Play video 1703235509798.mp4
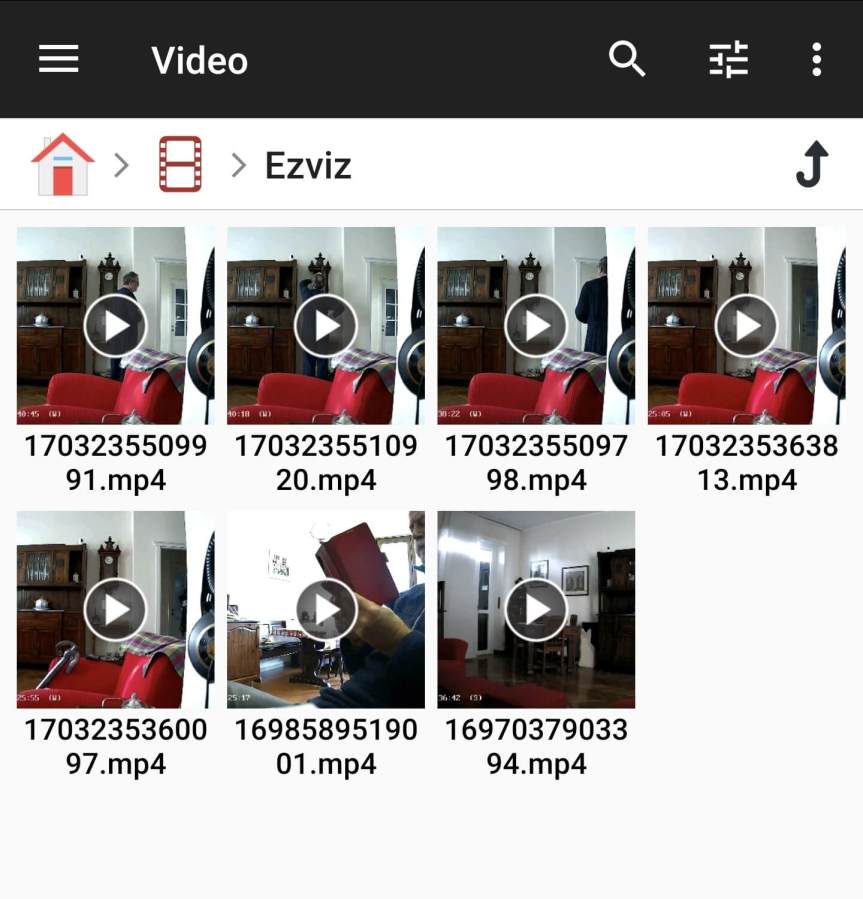The height and width of the screenshot is (899, 863). coord(536,326)
